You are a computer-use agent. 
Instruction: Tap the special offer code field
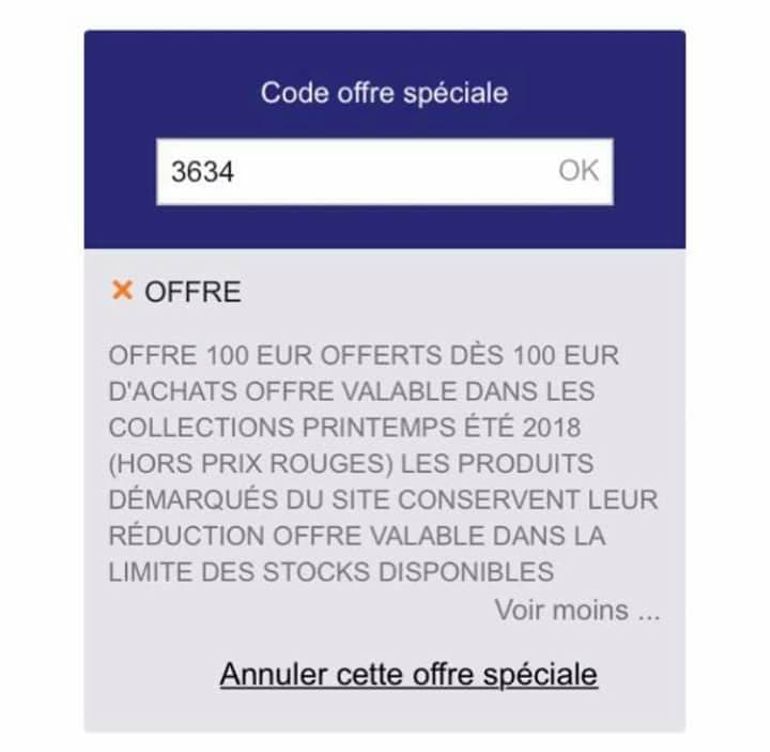[x=350, y=172]
